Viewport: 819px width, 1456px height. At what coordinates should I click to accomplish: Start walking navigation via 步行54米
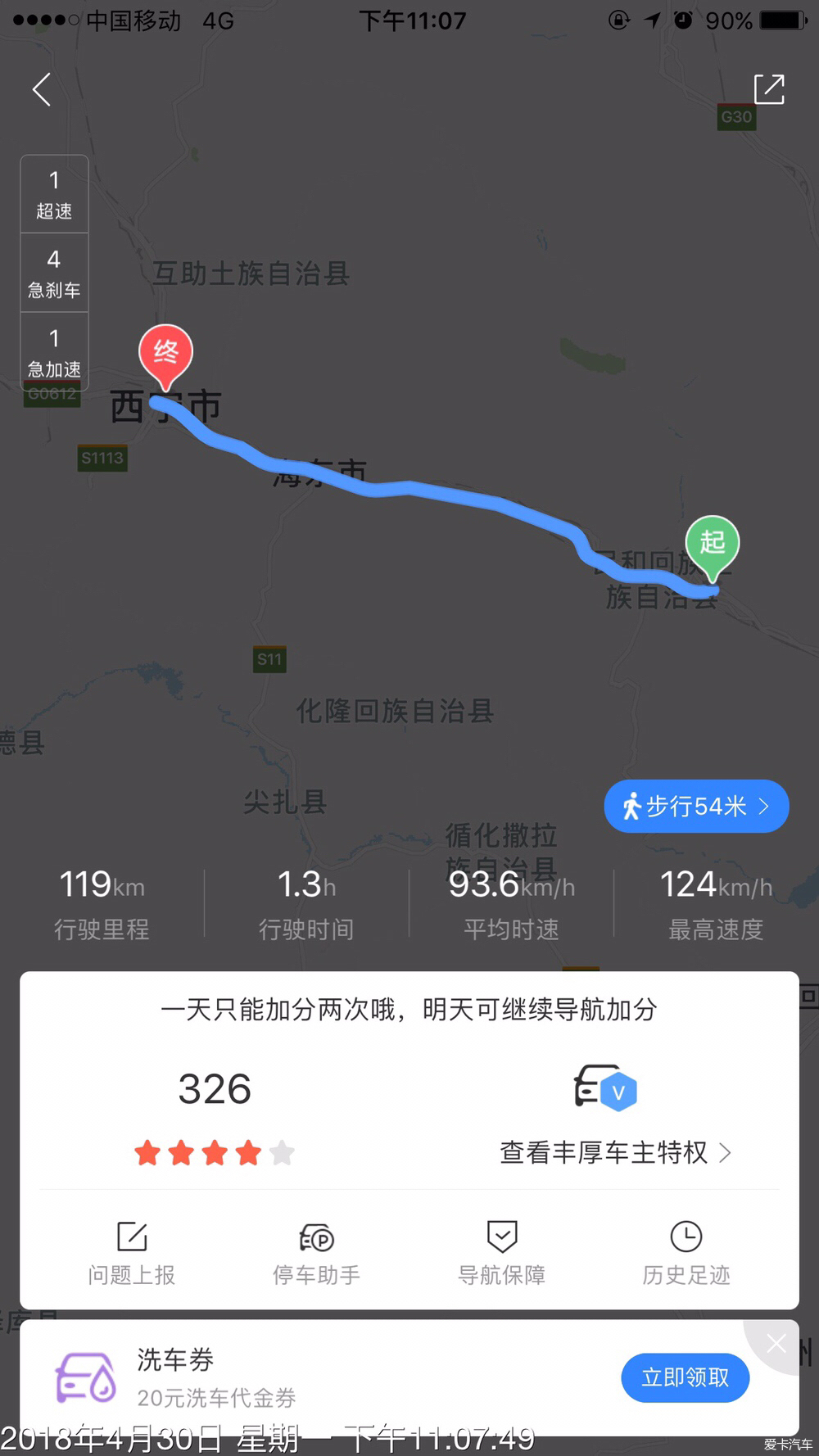(696, 807)
